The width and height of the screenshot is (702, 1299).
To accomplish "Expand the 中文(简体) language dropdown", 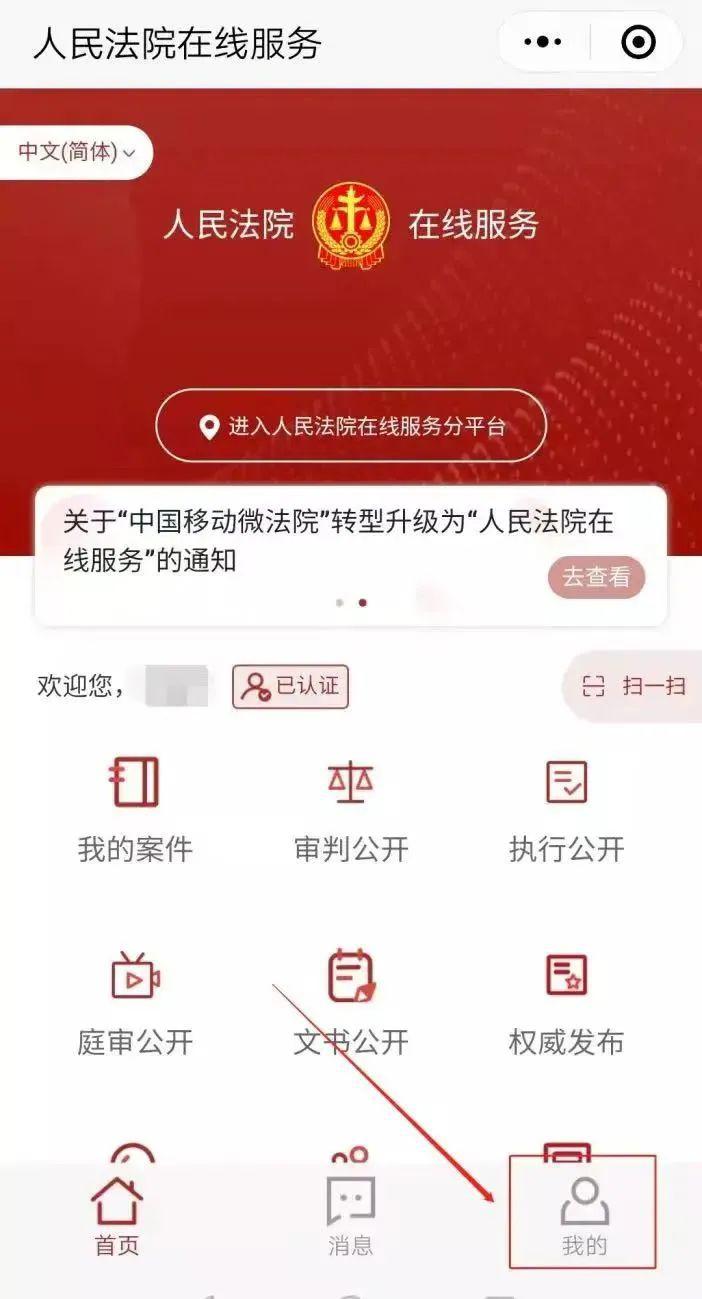I will tap(76, 152).
